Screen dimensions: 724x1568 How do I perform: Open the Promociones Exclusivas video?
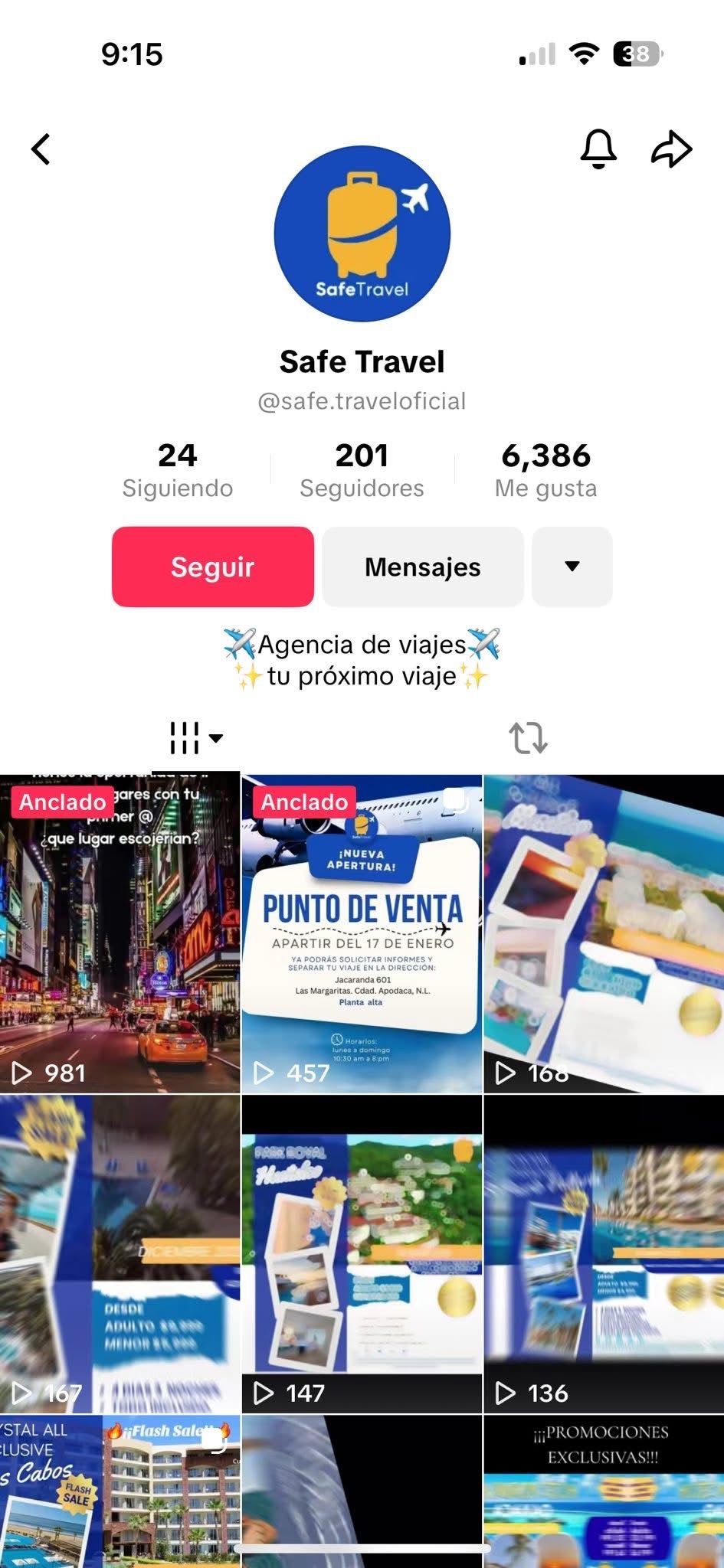(604, 1493)
